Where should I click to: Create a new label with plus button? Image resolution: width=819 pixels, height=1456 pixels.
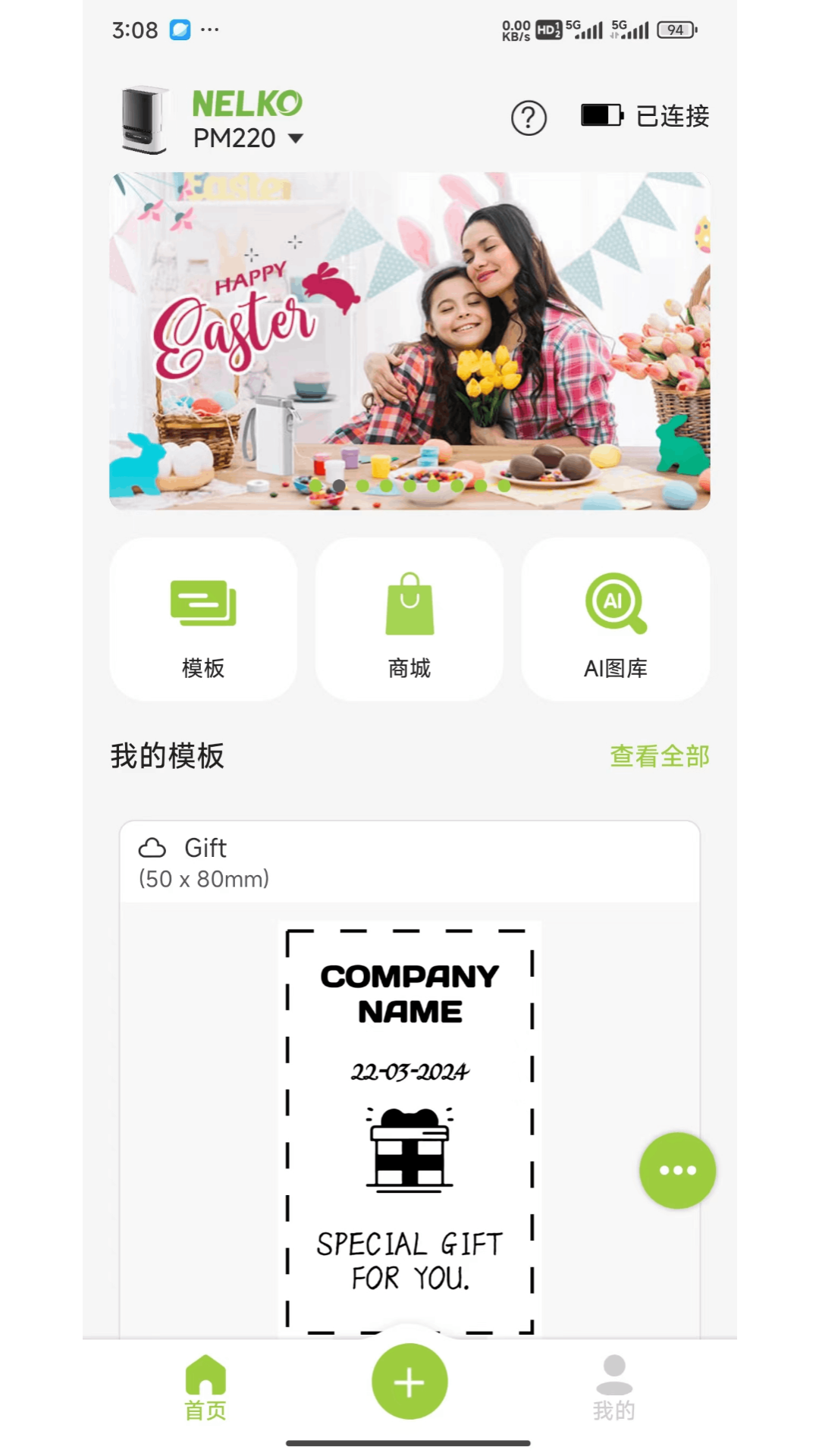tap(409, 1382)
